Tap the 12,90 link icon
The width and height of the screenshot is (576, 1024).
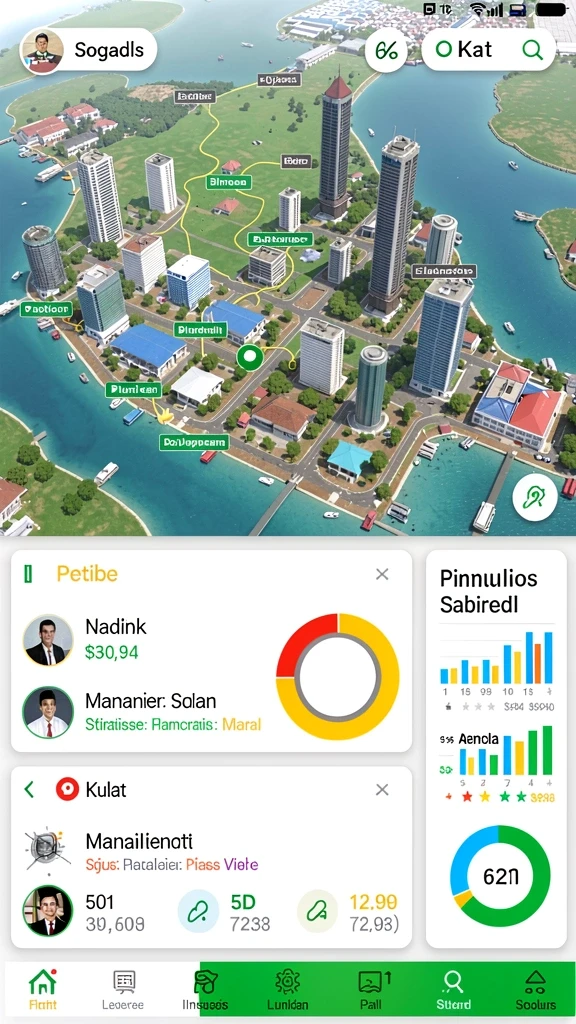(x=317, y=910)
